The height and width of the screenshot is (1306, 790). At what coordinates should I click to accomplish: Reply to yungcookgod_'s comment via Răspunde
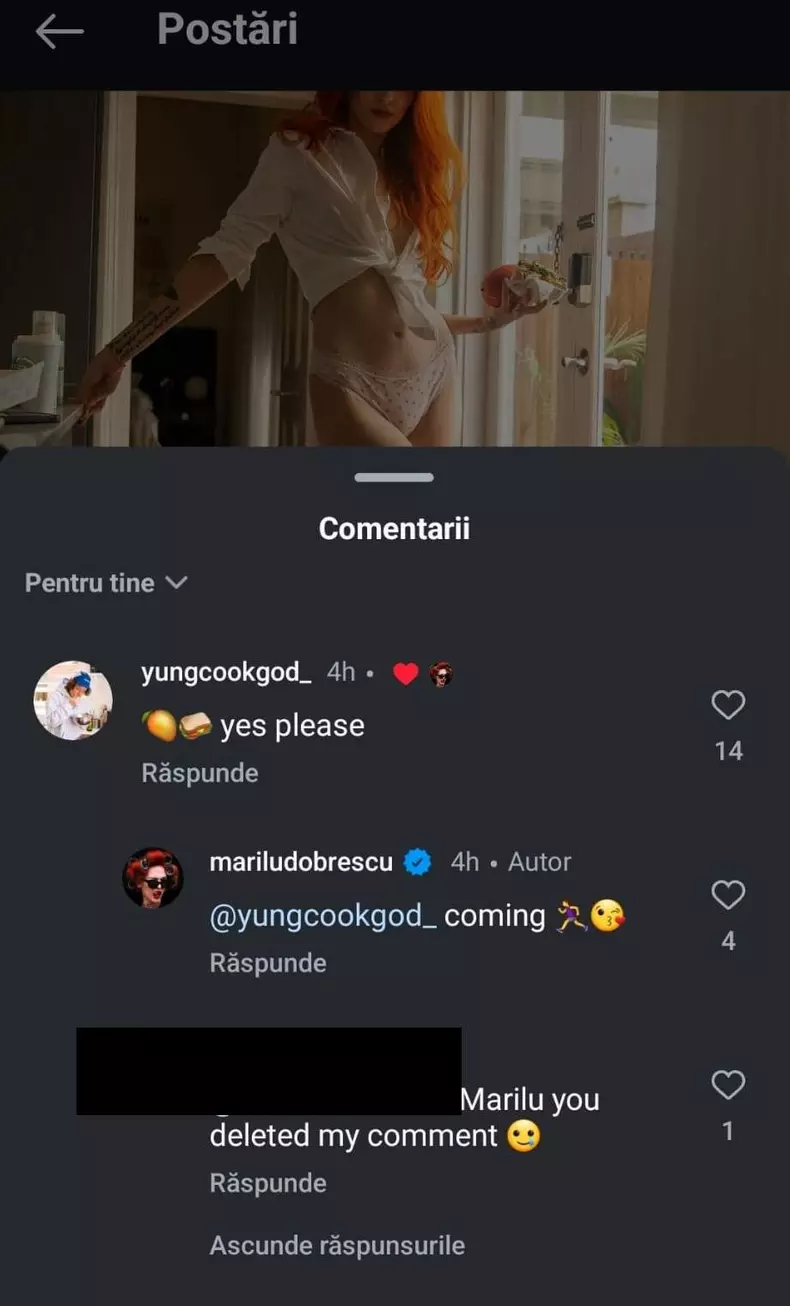[x=200, y=773]
